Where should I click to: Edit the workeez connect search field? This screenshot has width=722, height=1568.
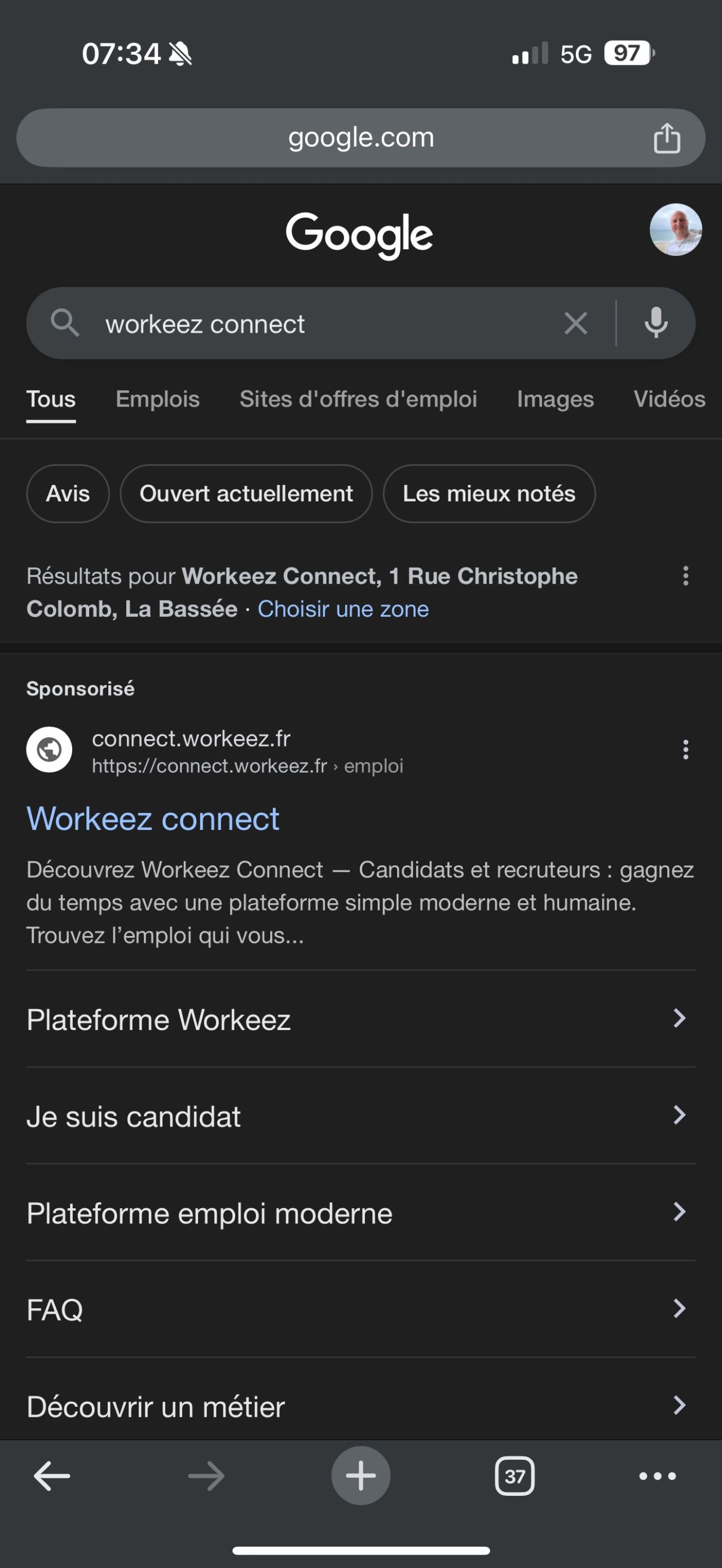tap(329, 324)
